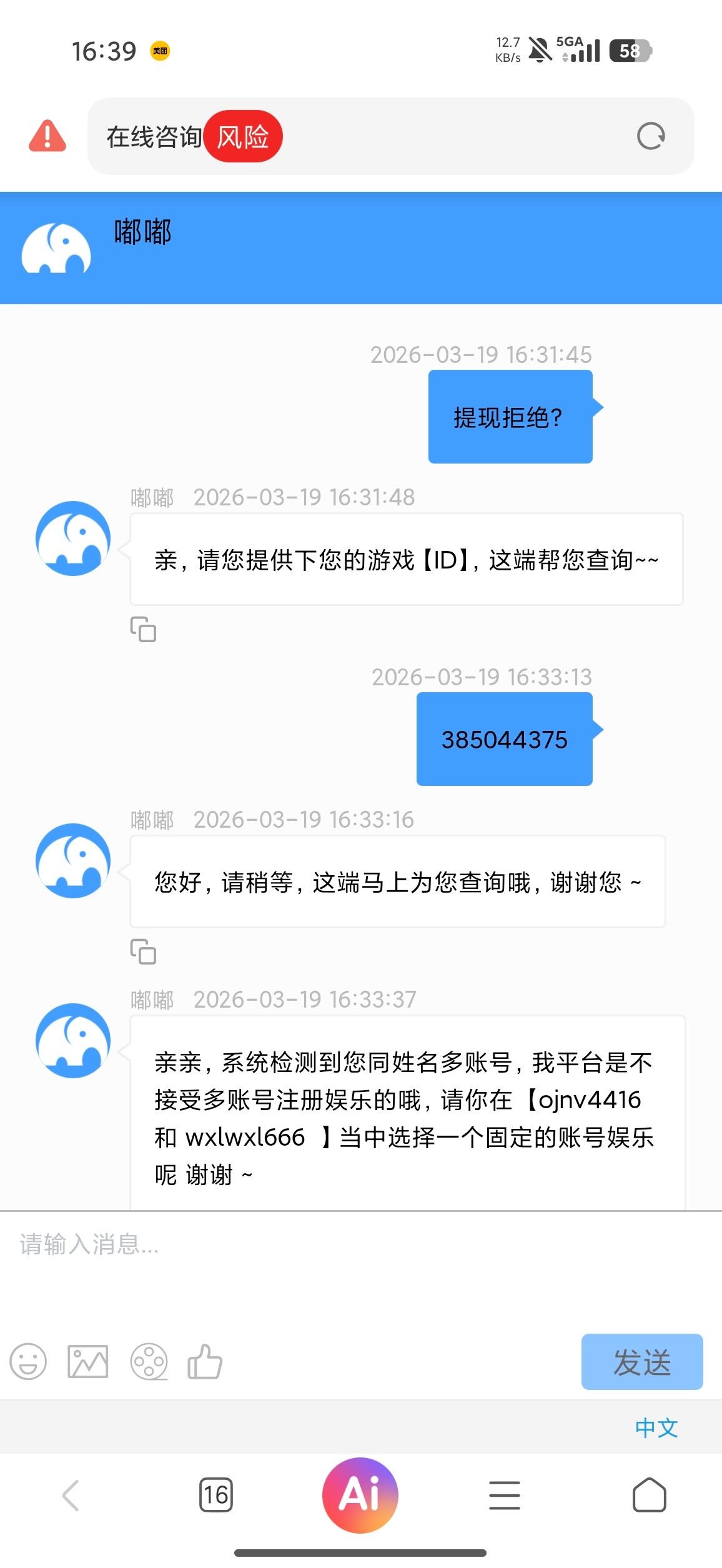The height and width of the screenshot is (1568, 722).
Task: Return to the browser home page
Action: (649, 1496)
